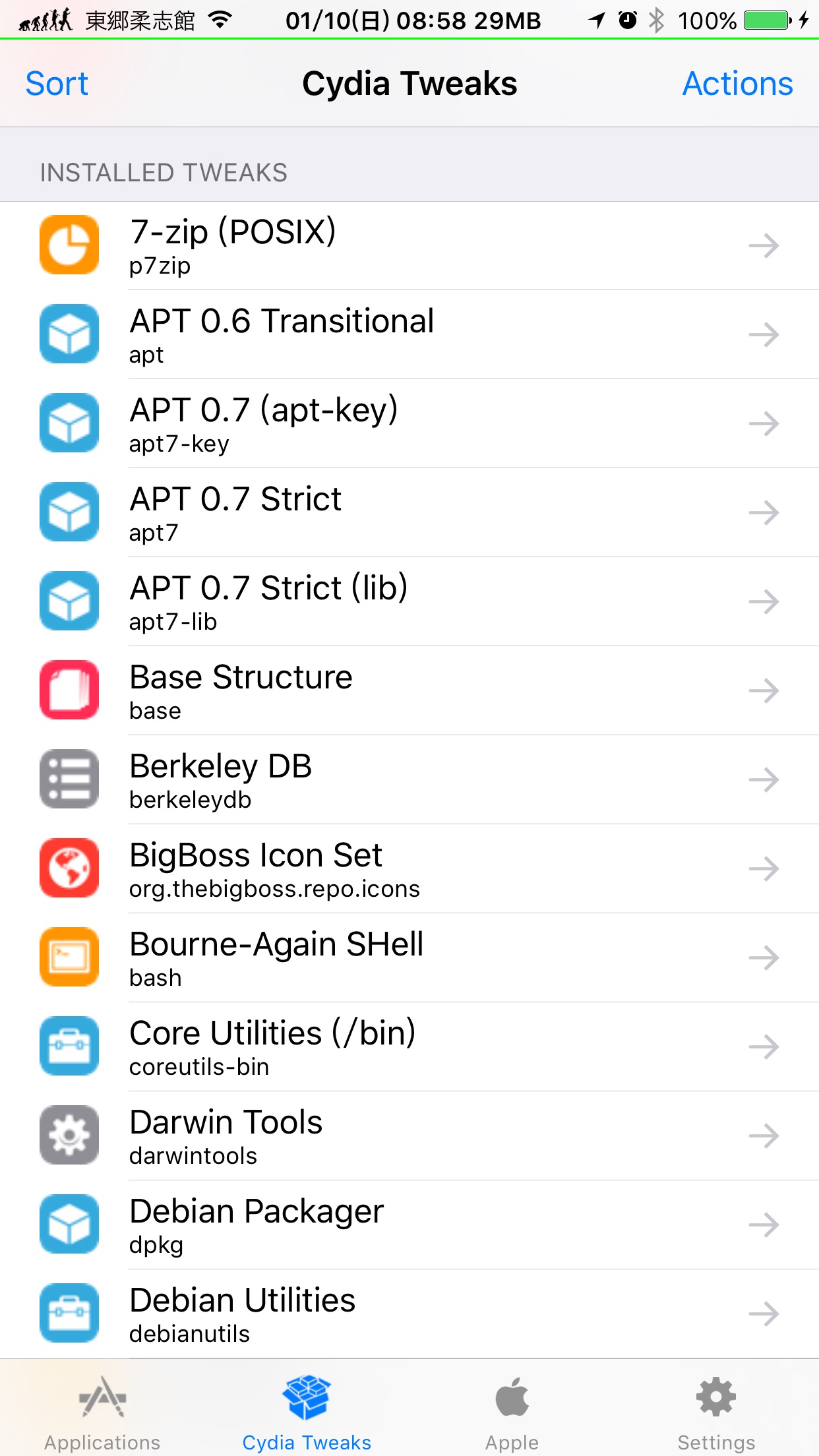Open the Debian Utilities row
Screen dimensions: 819x1456
click(x=409, y=1314)
